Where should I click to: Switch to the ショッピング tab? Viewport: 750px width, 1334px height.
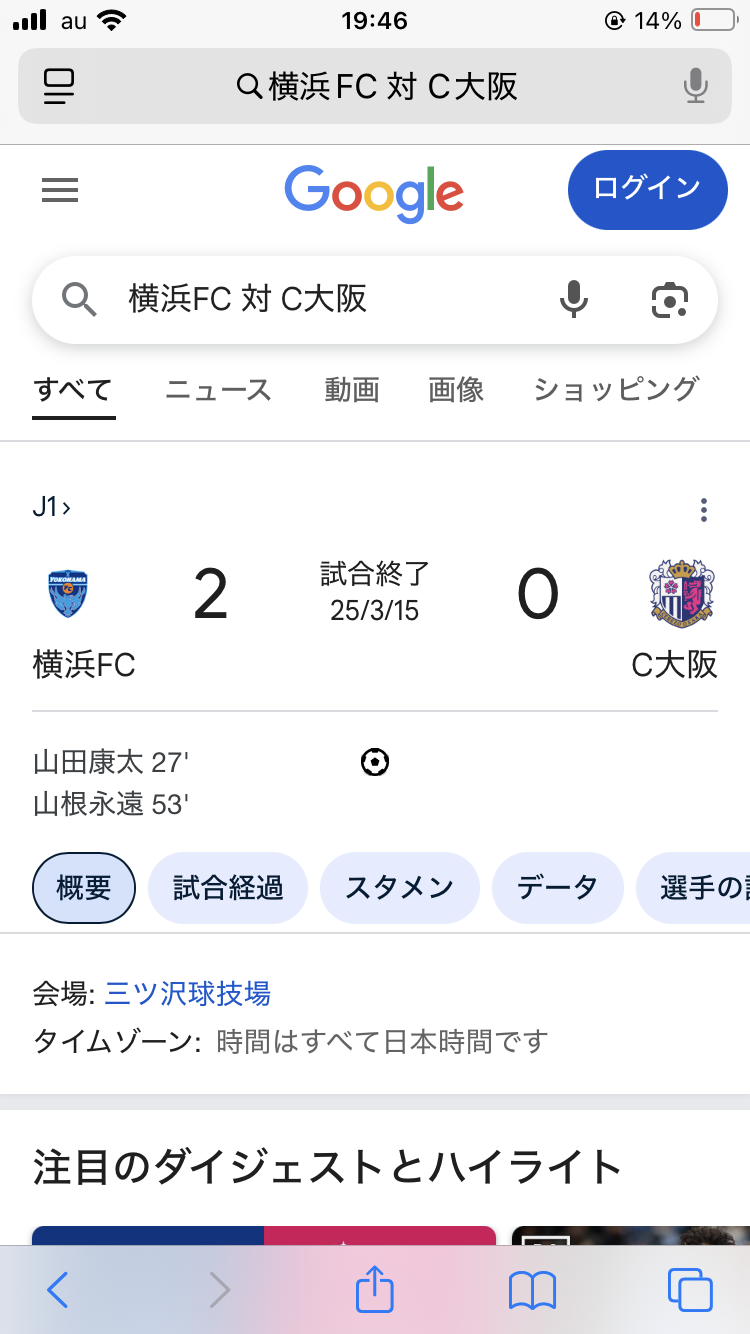(615, 390)
